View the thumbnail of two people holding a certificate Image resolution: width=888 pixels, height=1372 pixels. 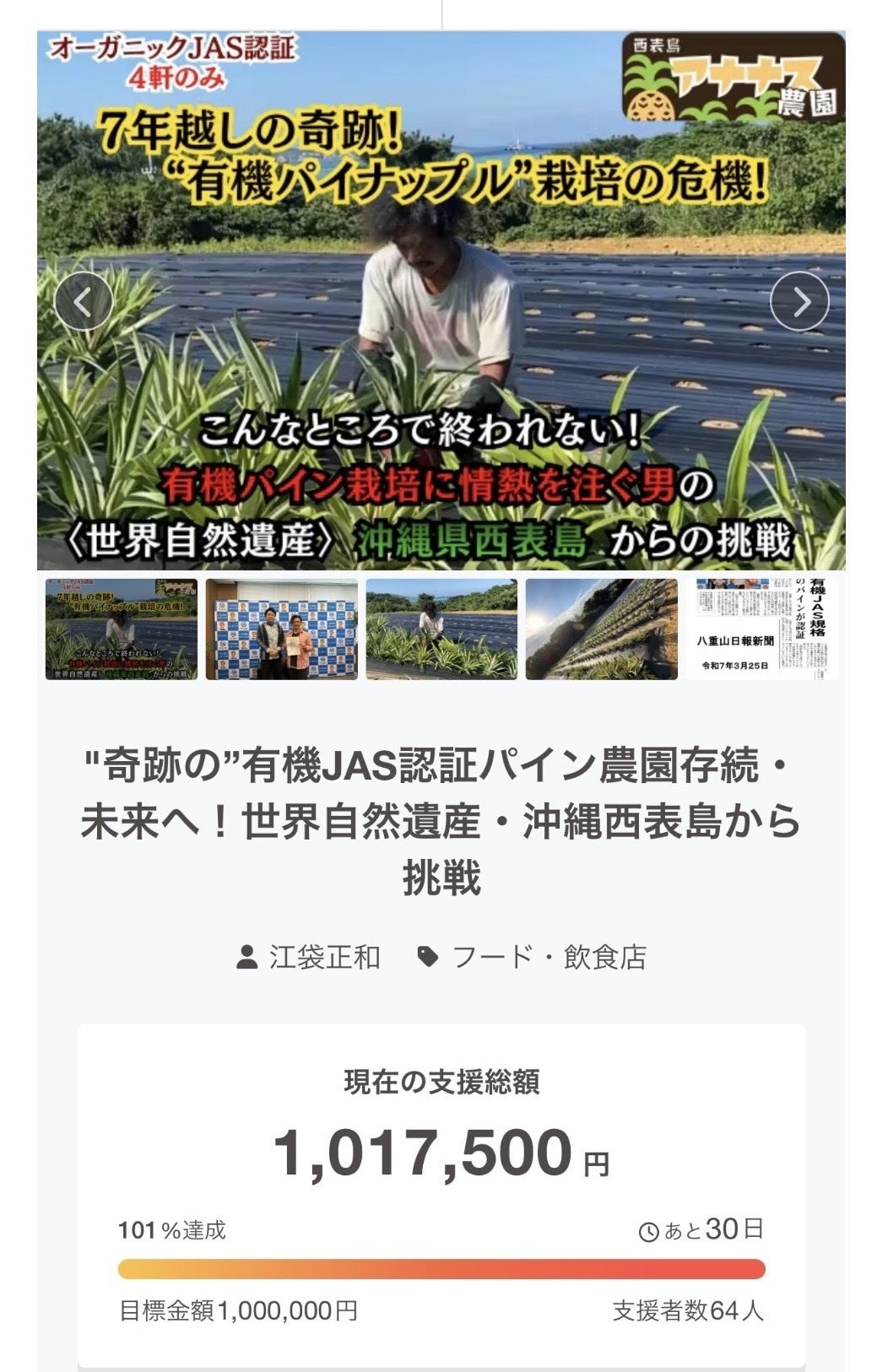point(281,629)
